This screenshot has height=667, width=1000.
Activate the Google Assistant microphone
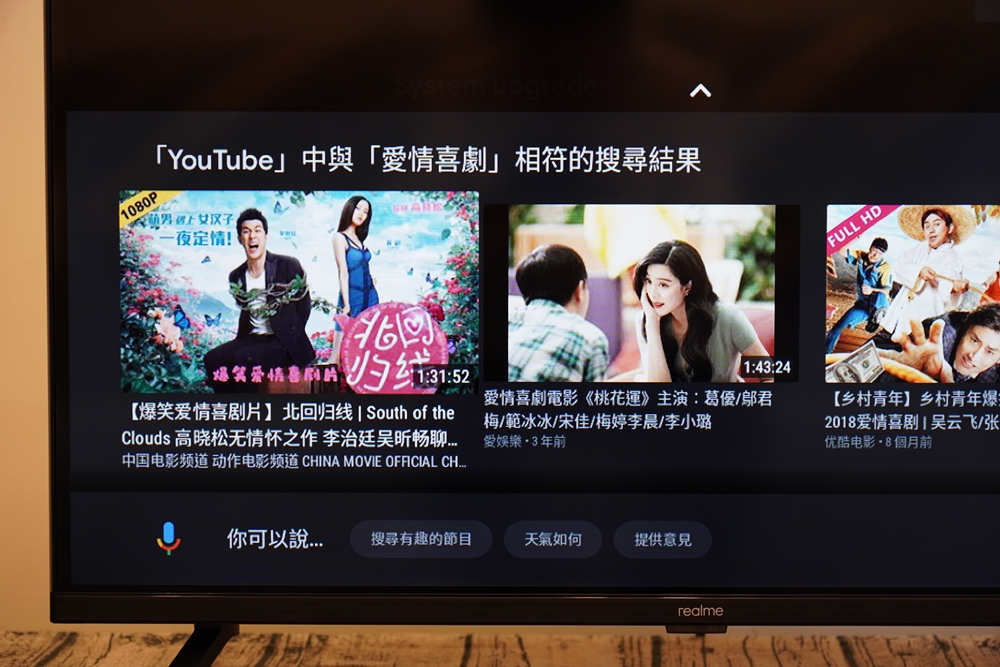[x=168, y=538]
